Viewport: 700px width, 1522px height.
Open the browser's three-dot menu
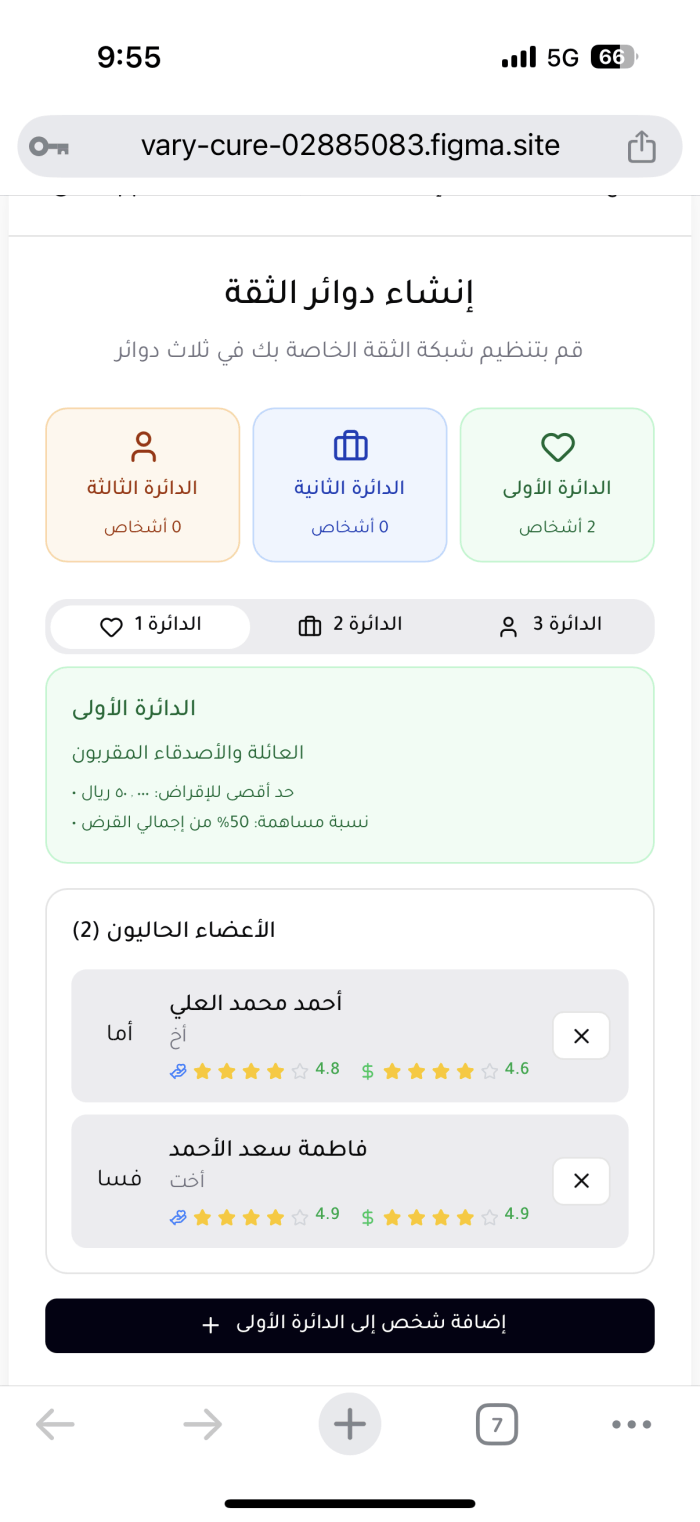tap(631, 1424)
